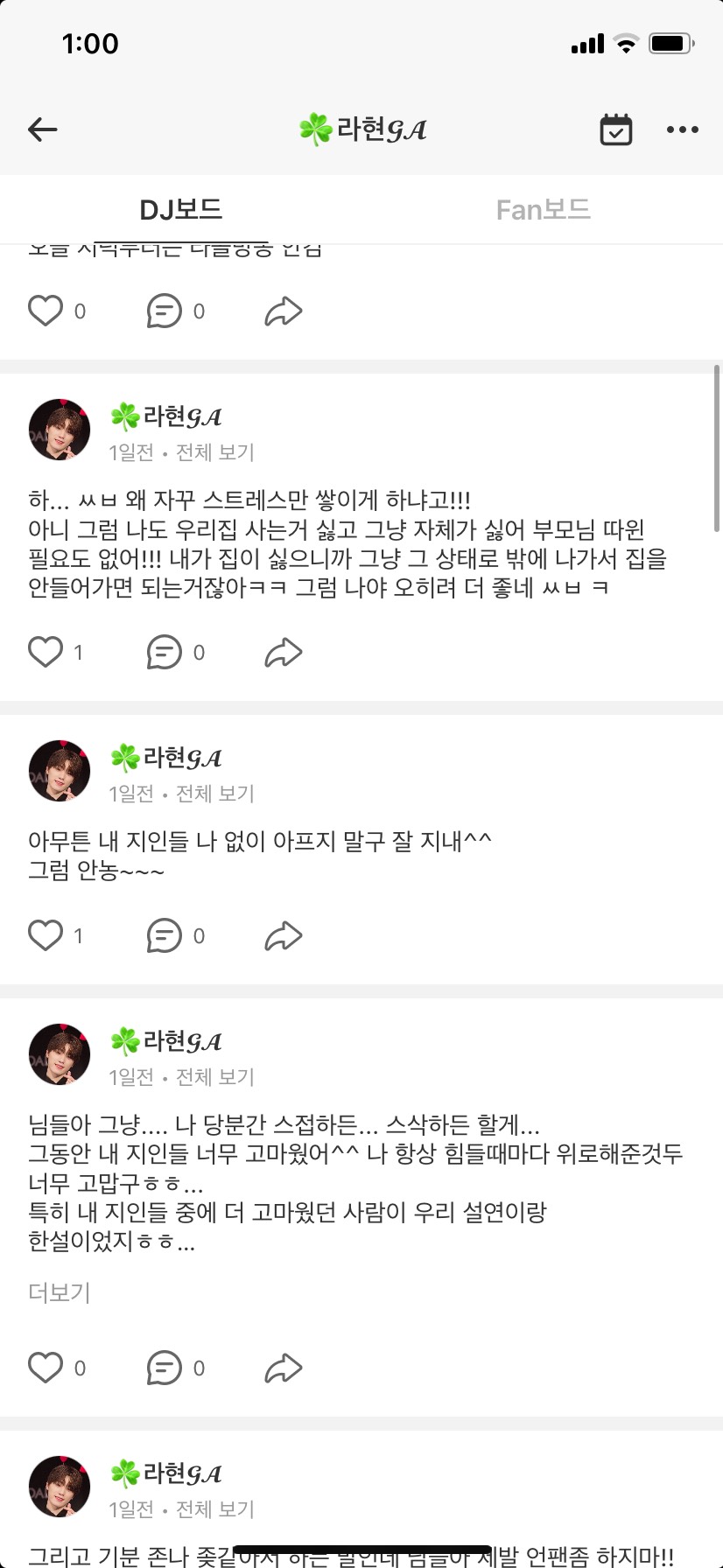Comment on the 님들아 그냥 post
Image resolution: width=723 pixels, height=1568 pixels.
click(x=165, y=1368)
